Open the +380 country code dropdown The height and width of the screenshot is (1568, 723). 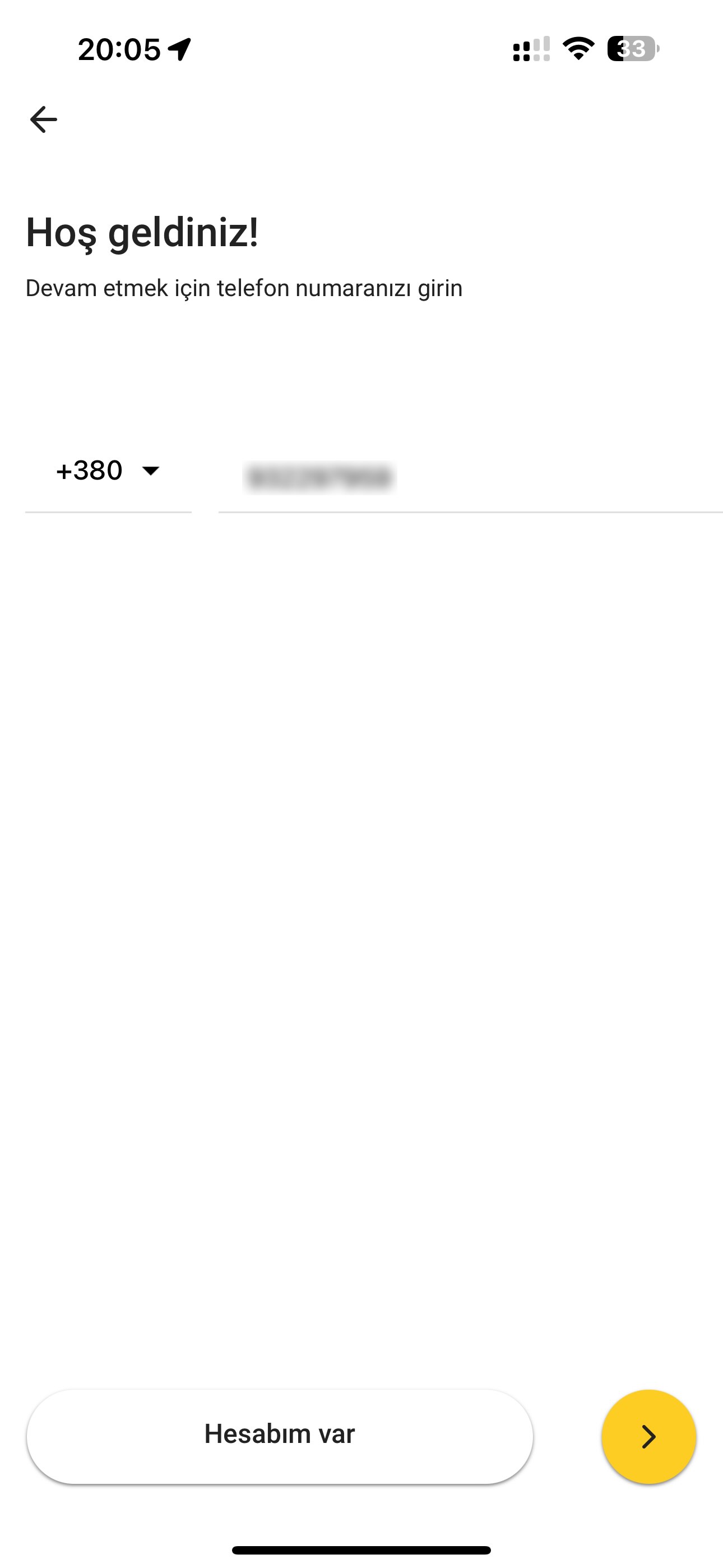(108, 471)
